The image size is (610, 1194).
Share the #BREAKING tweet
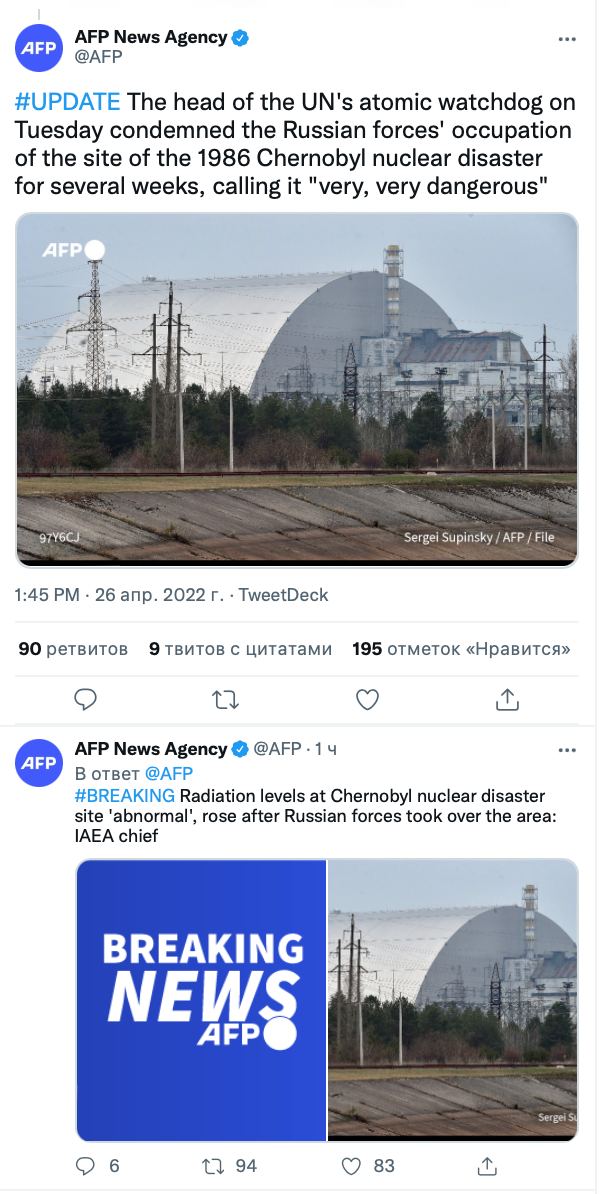point(488,1165)
